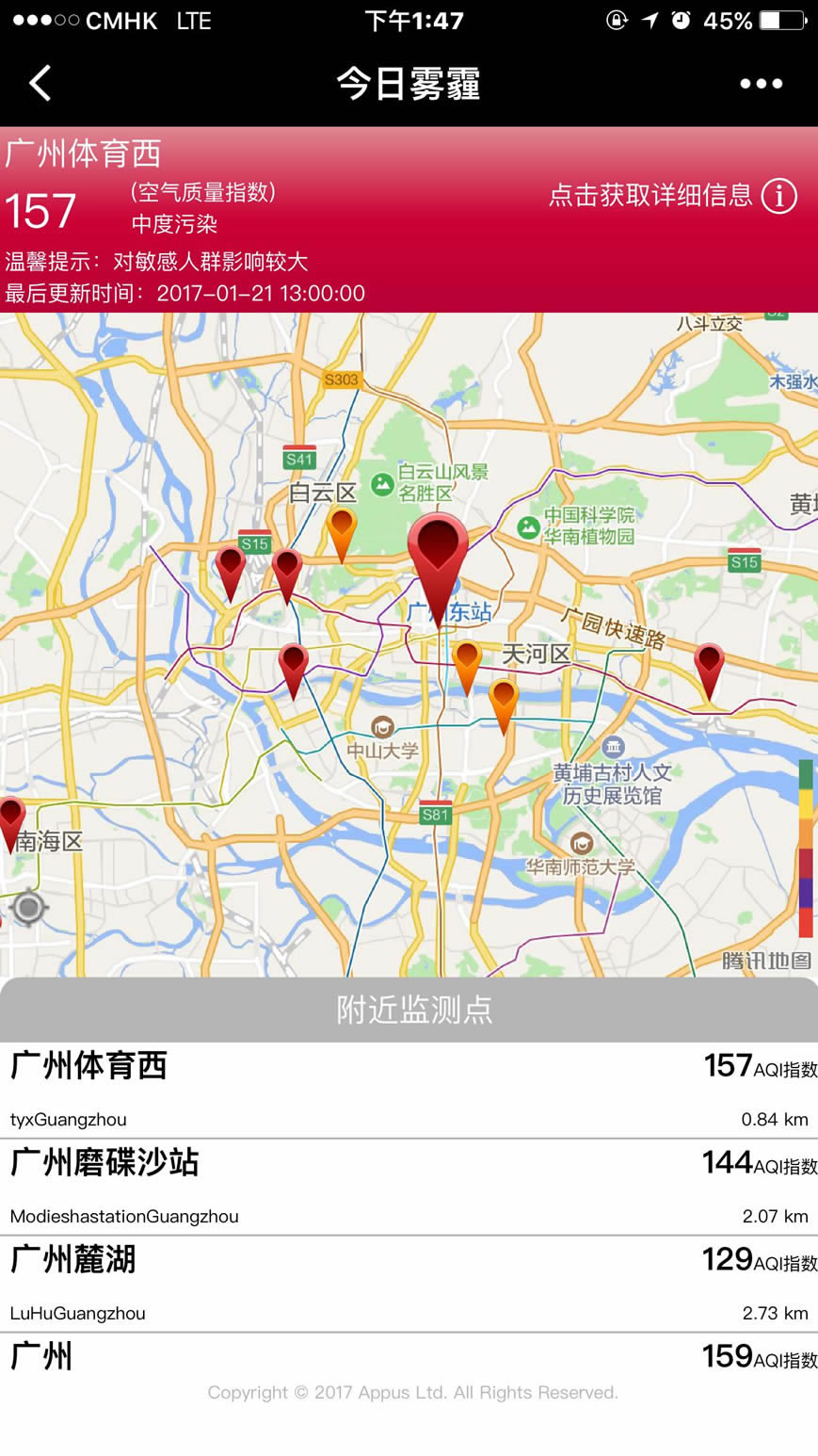Viewport: 818px width, 1456px height.
Task: Select the 广州麓湖 station row
Action: [409, 1284]
